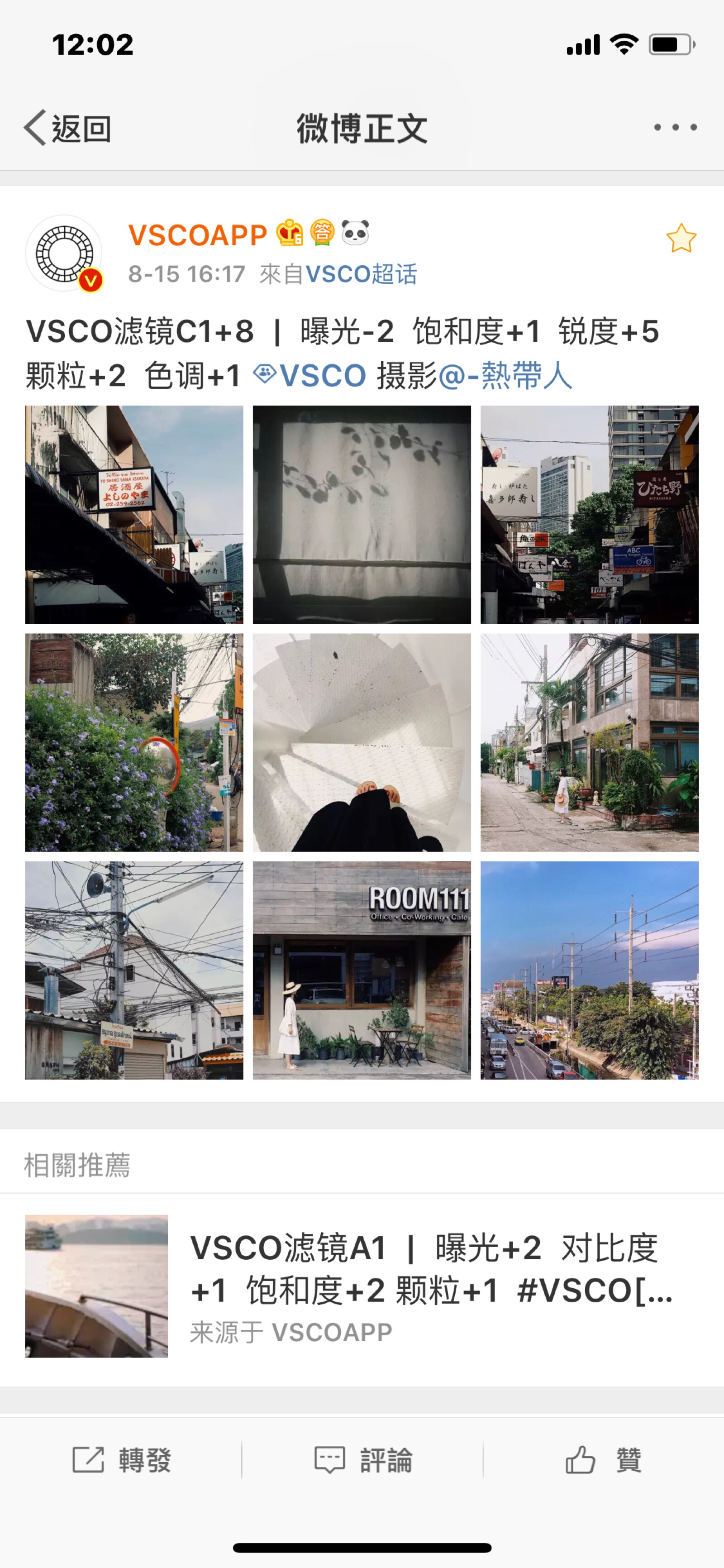Open the white spiral staircase photo
The image size is (724, 1568).
(362, 742)
